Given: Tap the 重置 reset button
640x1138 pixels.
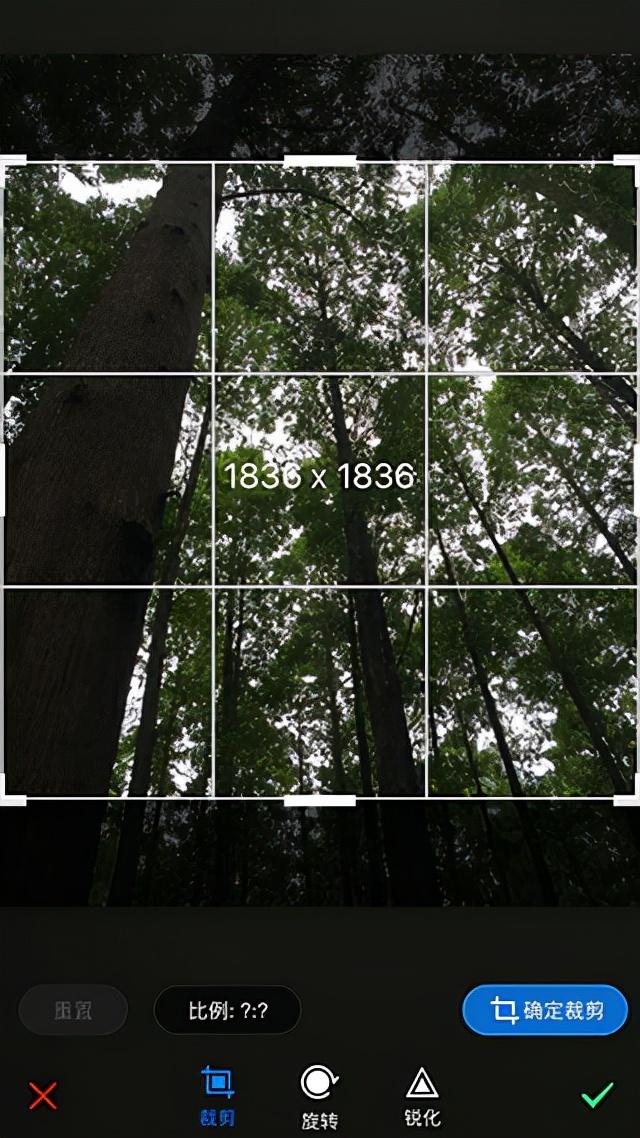Looking at the screenshot, I should (73, 1010).
